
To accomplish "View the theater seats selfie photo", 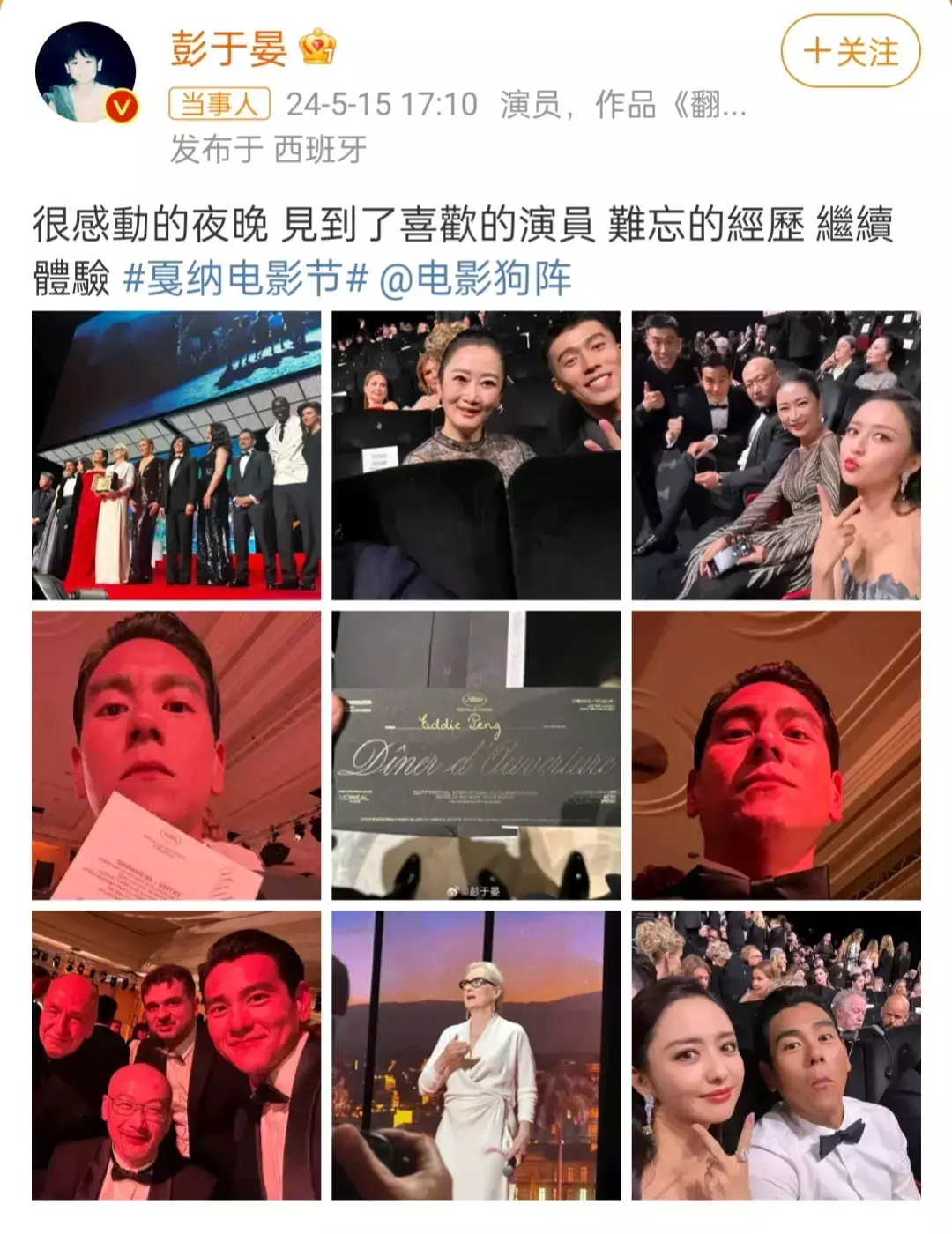I will (x=476, y=456).
